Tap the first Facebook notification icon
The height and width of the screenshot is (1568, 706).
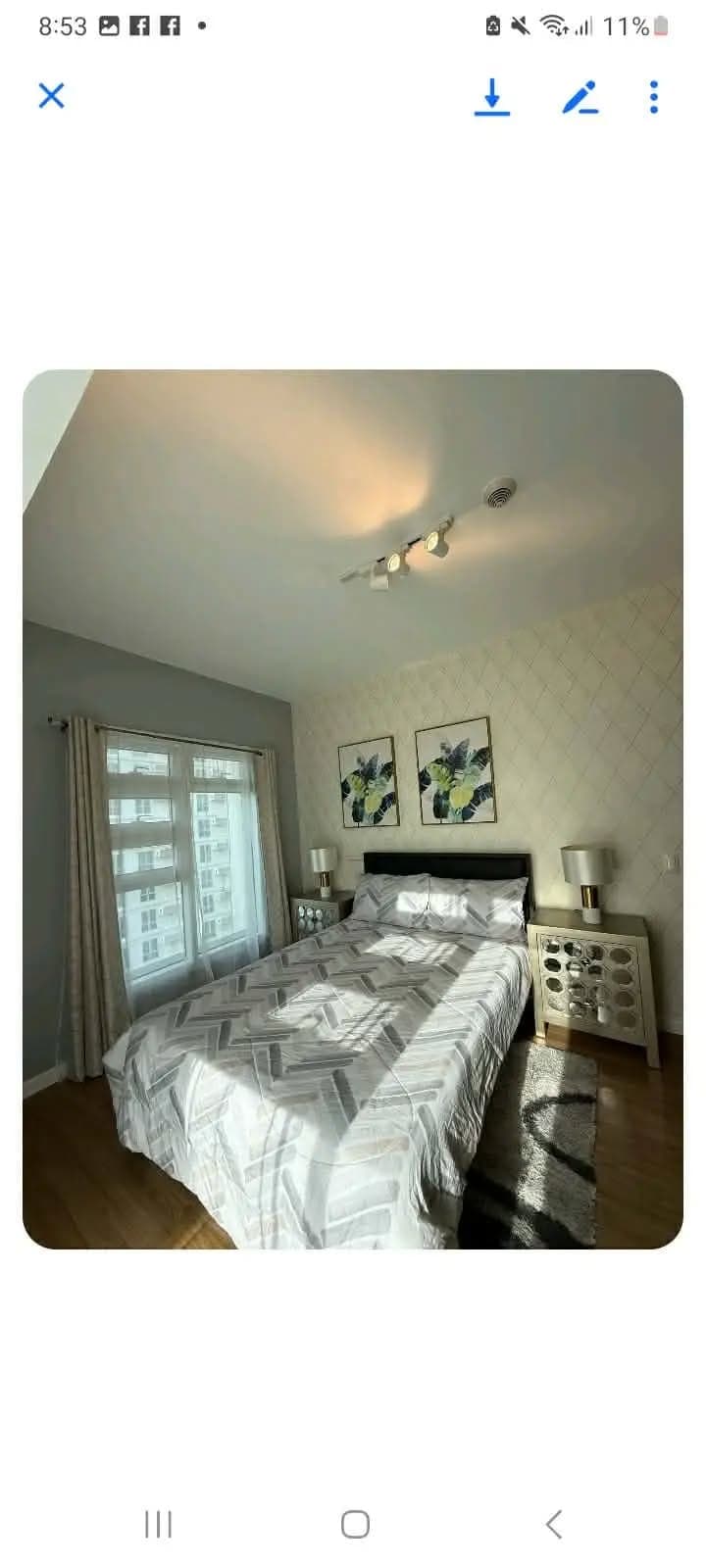140,25
